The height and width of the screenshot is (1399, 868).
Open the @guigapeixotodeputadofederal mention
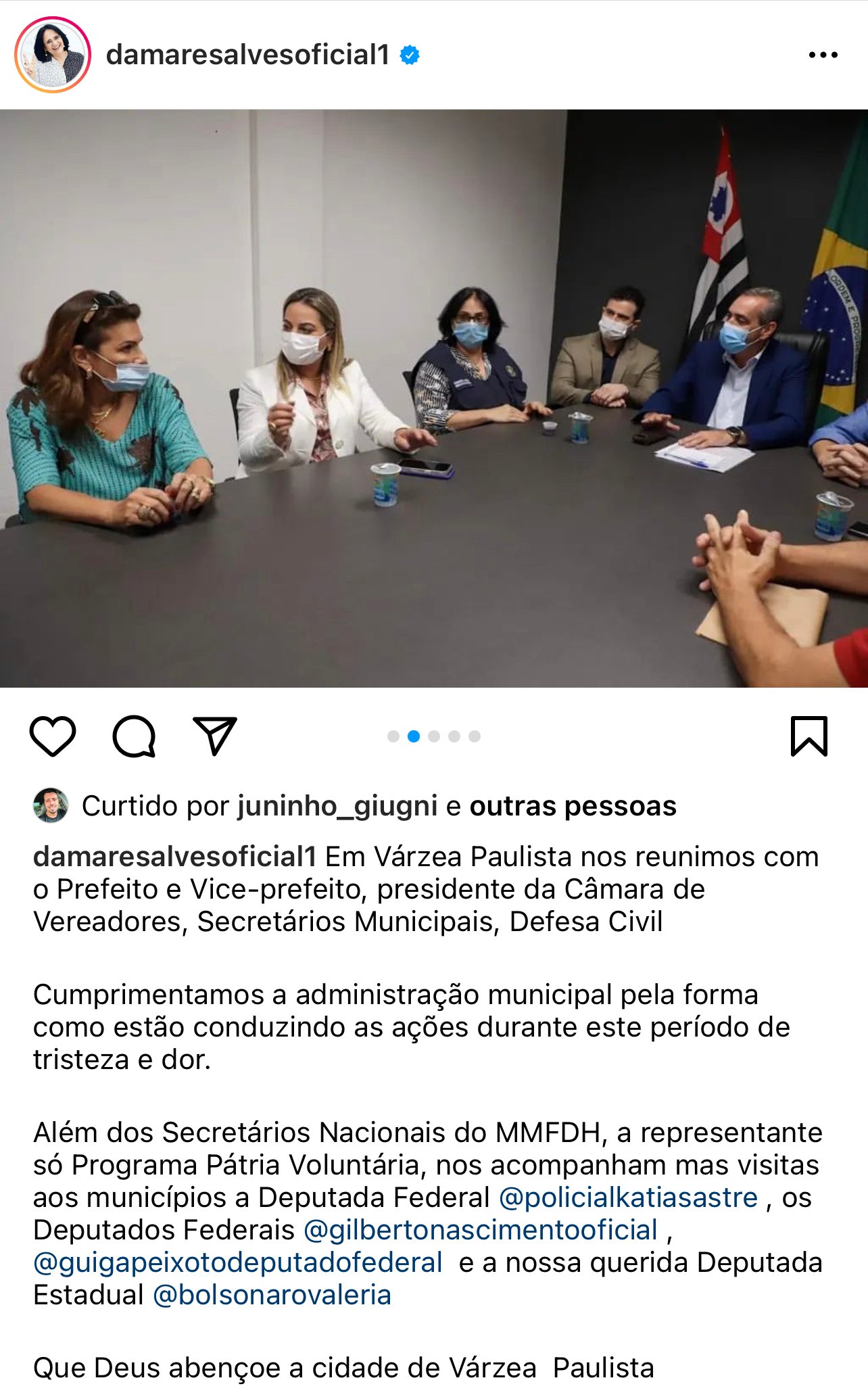[238, 1262]
